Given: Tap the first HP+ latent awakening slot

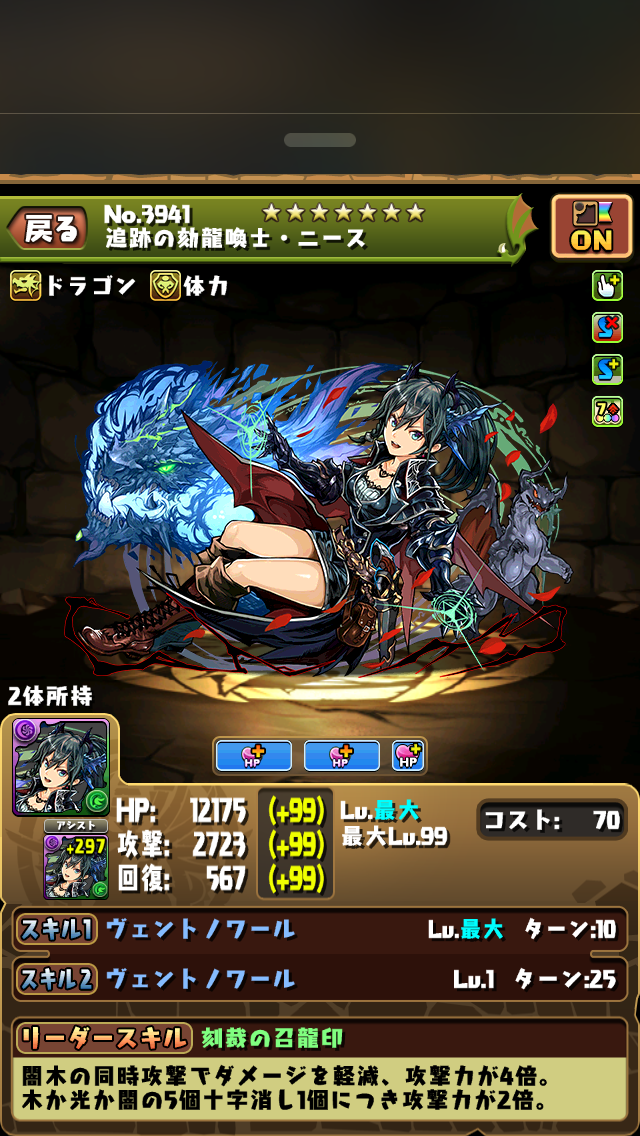Looking at the screenshot, I should [254, 756].
